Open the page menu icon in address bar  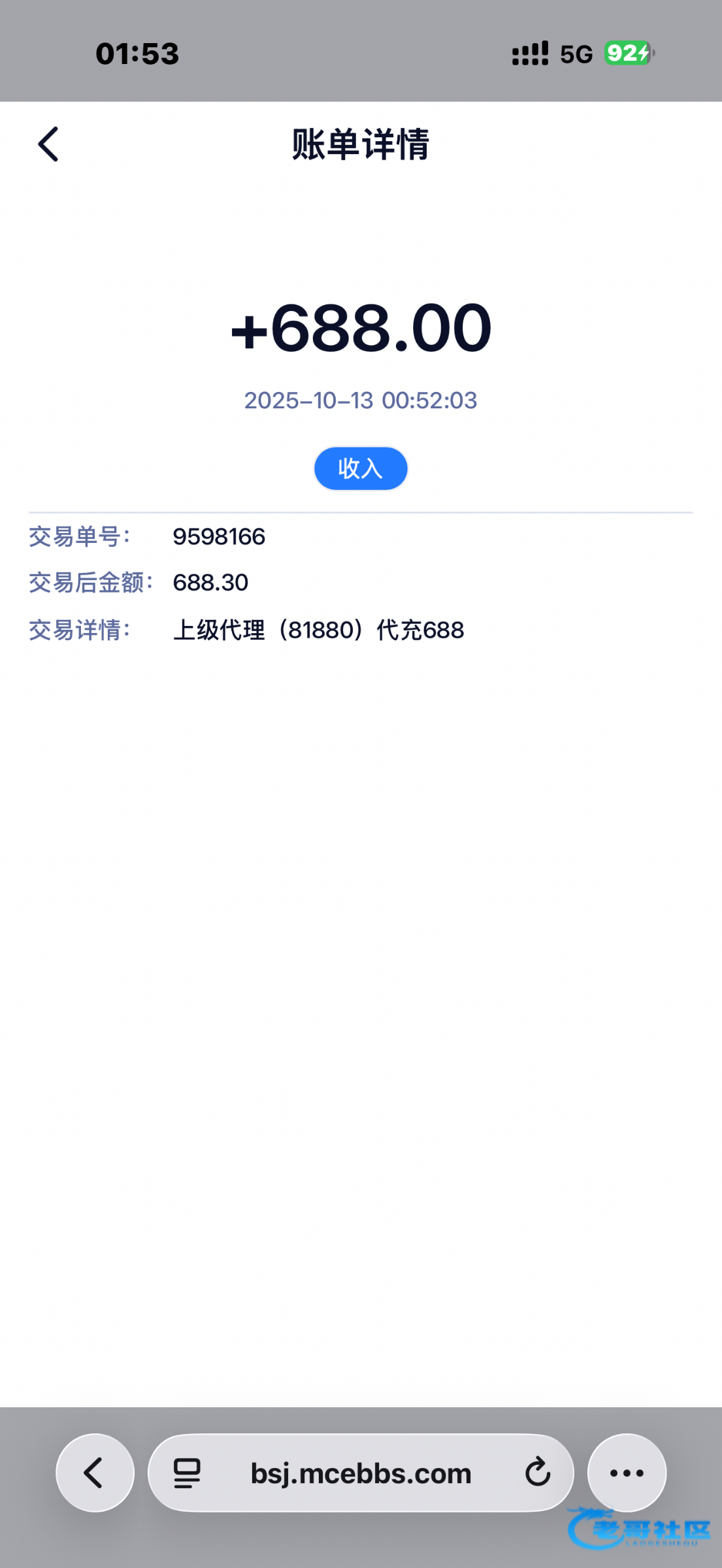187,1474
